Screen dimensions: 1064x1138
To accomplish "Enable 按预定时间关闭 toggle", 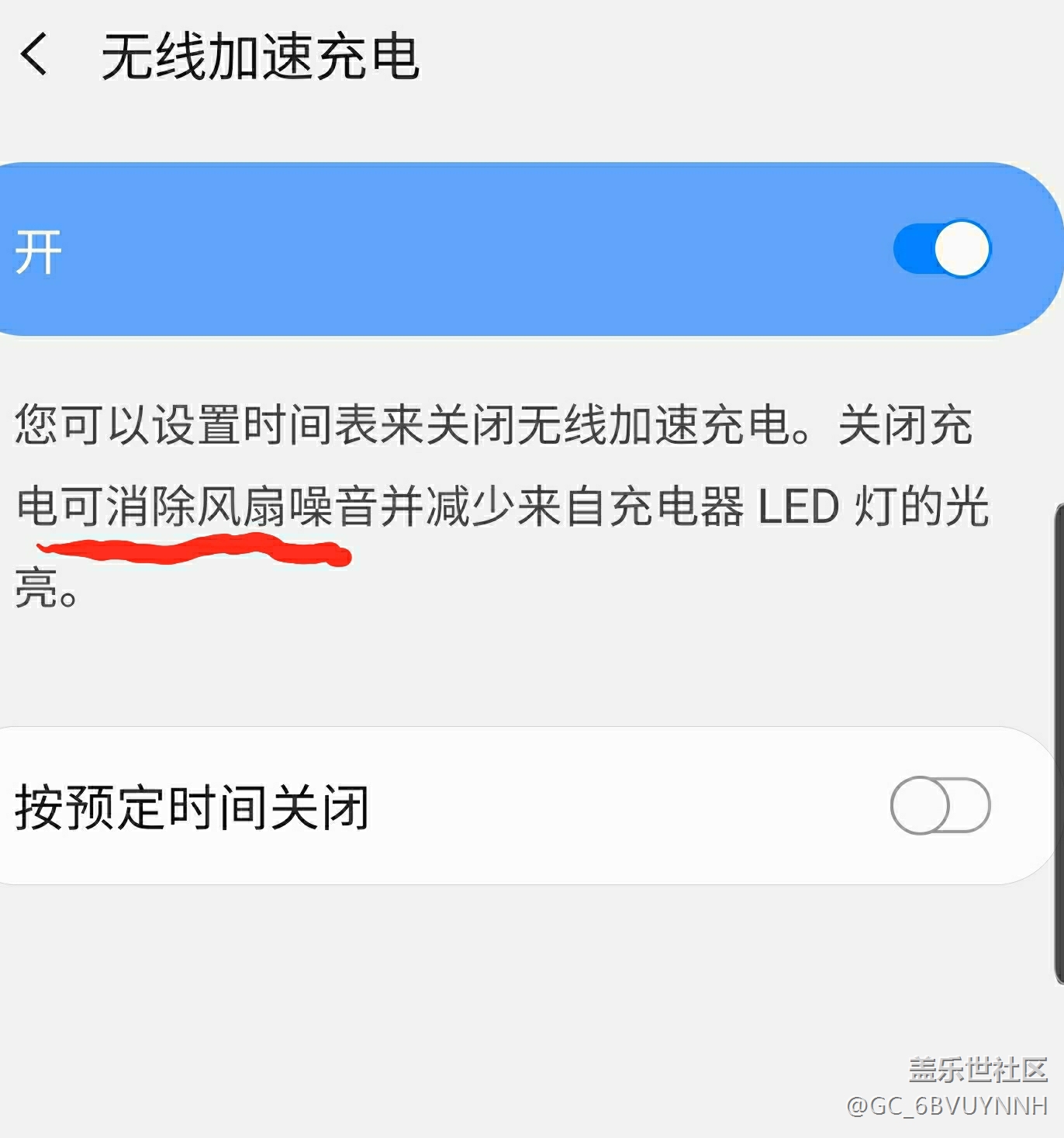I will [x=940, y=806].
